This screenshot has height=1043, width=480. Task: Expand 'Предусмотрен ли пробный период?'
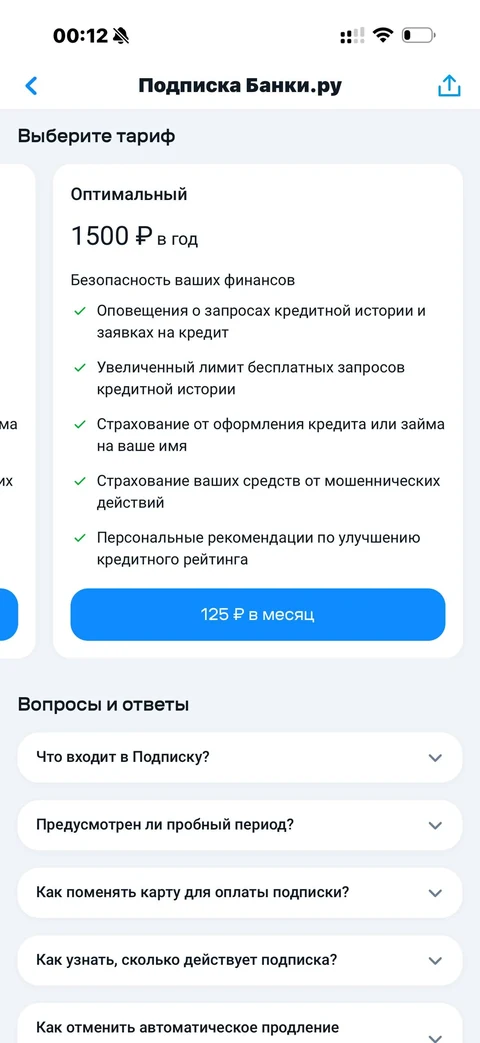point(239,825)
